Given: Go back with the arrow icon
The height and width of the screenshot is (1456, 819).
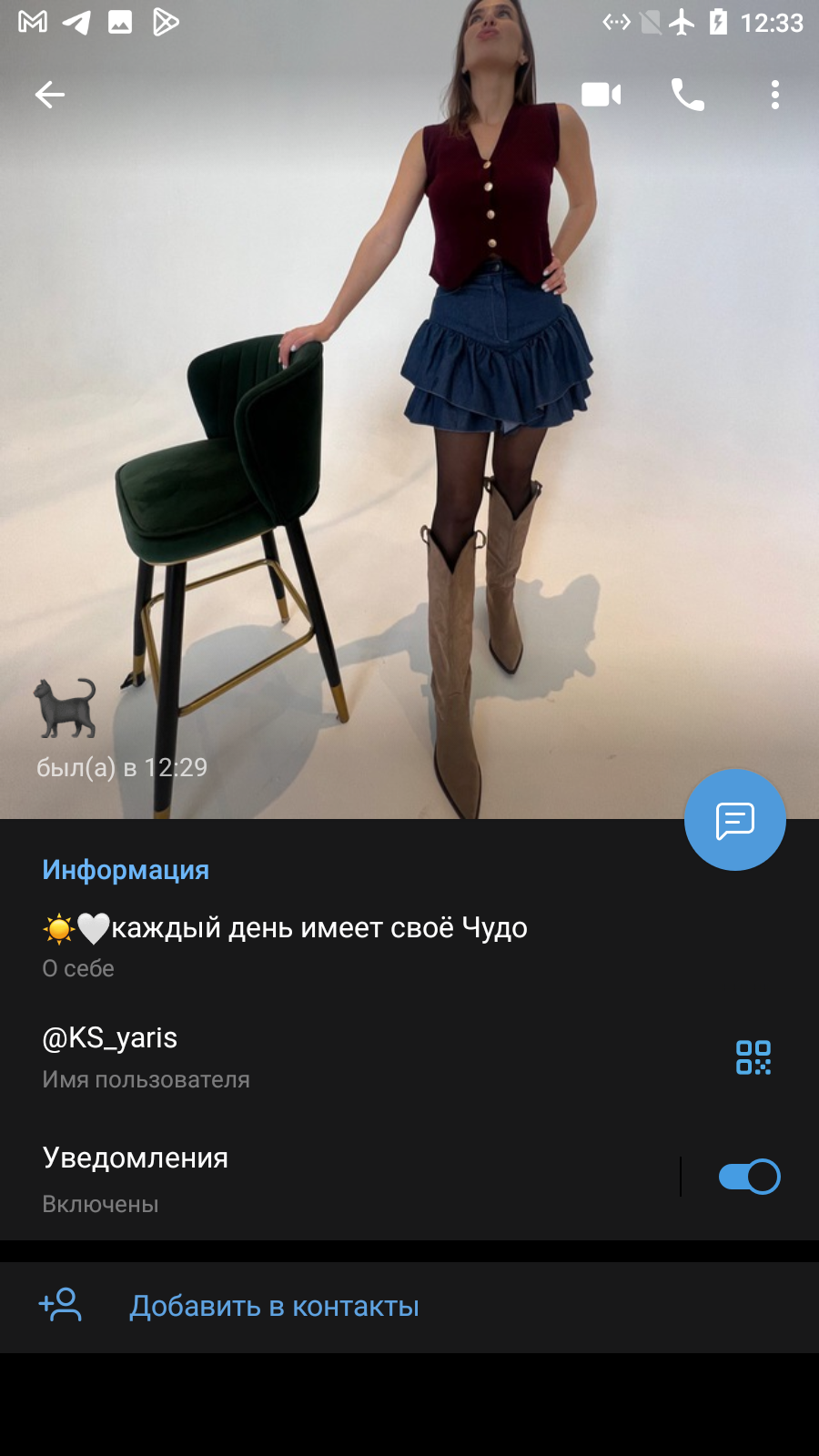Looking at the screenshot, I should (x=50, y=95).
